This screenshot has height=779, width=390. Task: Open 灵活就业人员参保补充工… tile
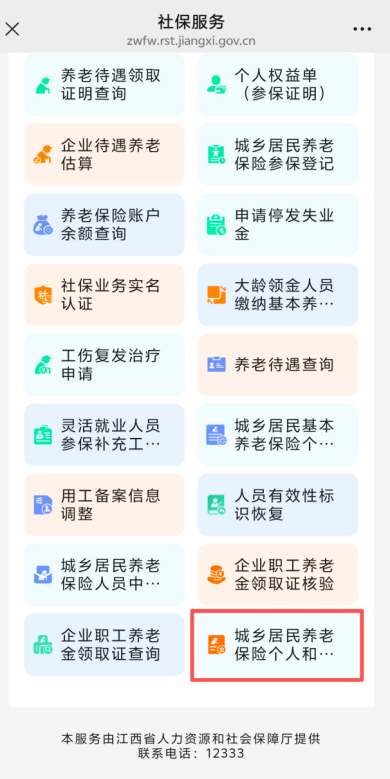(104, 435)
